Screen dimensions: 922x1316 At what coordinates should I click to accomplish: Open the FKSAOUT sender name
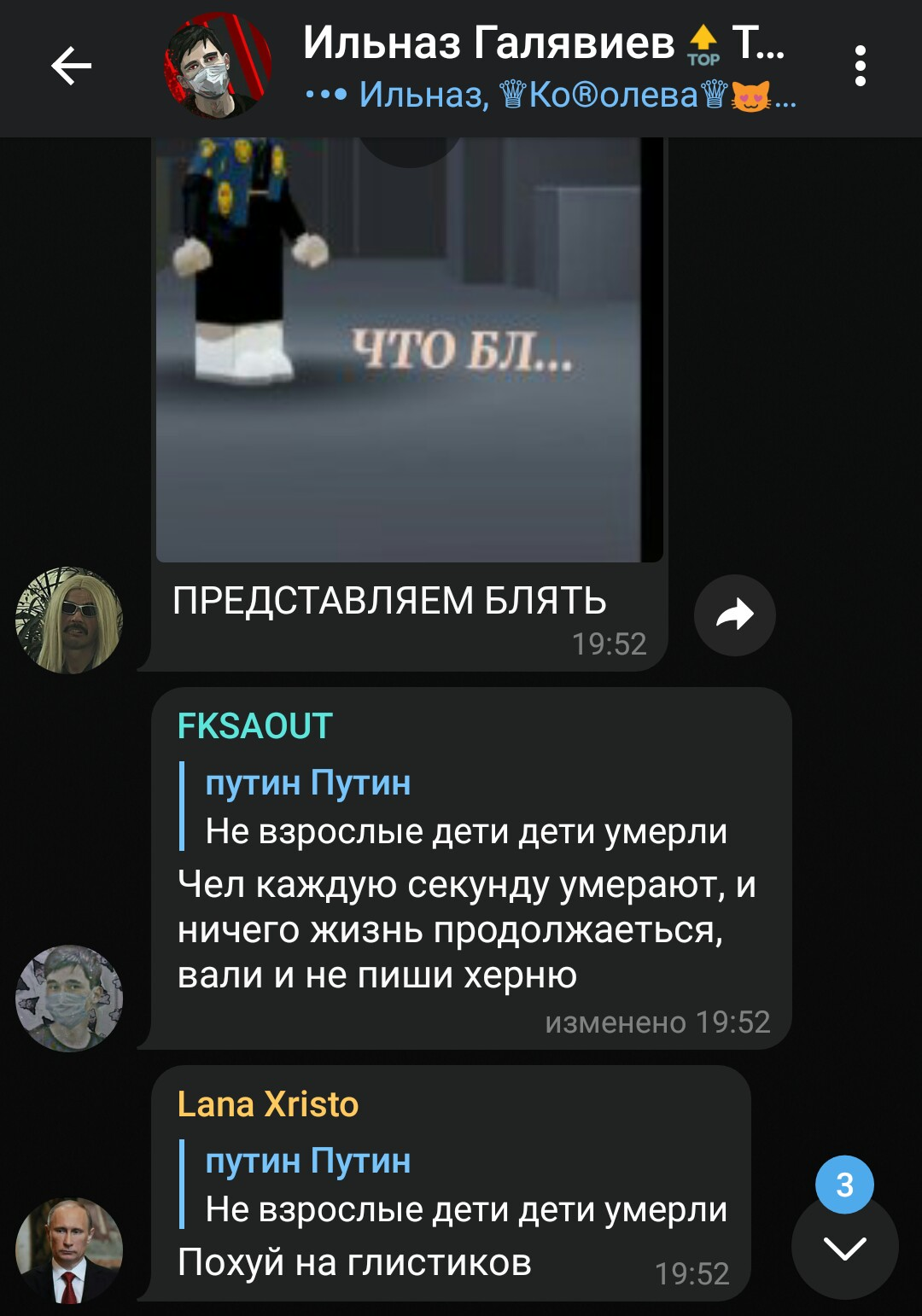click(254, 726)
